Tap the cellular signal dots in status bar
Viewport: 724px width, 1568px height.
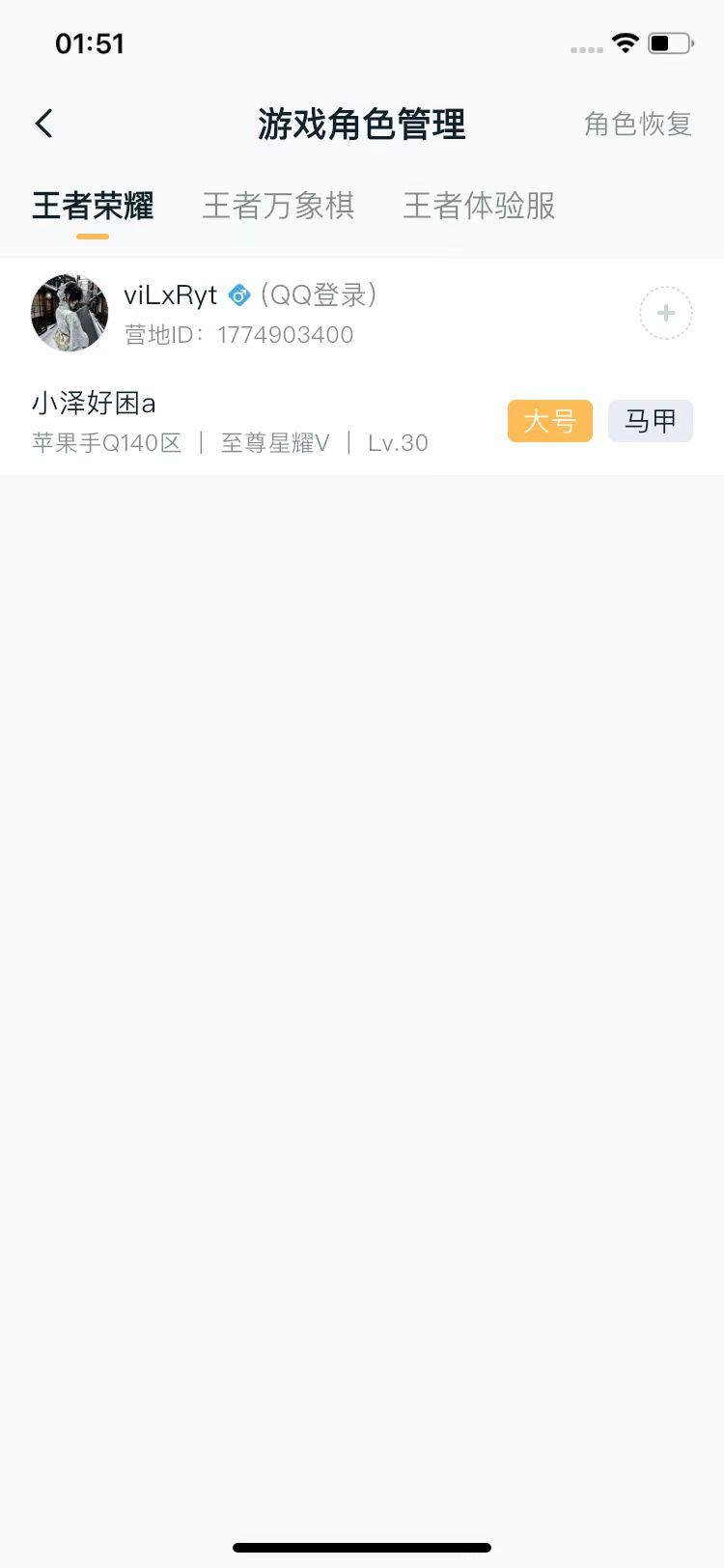586,48
